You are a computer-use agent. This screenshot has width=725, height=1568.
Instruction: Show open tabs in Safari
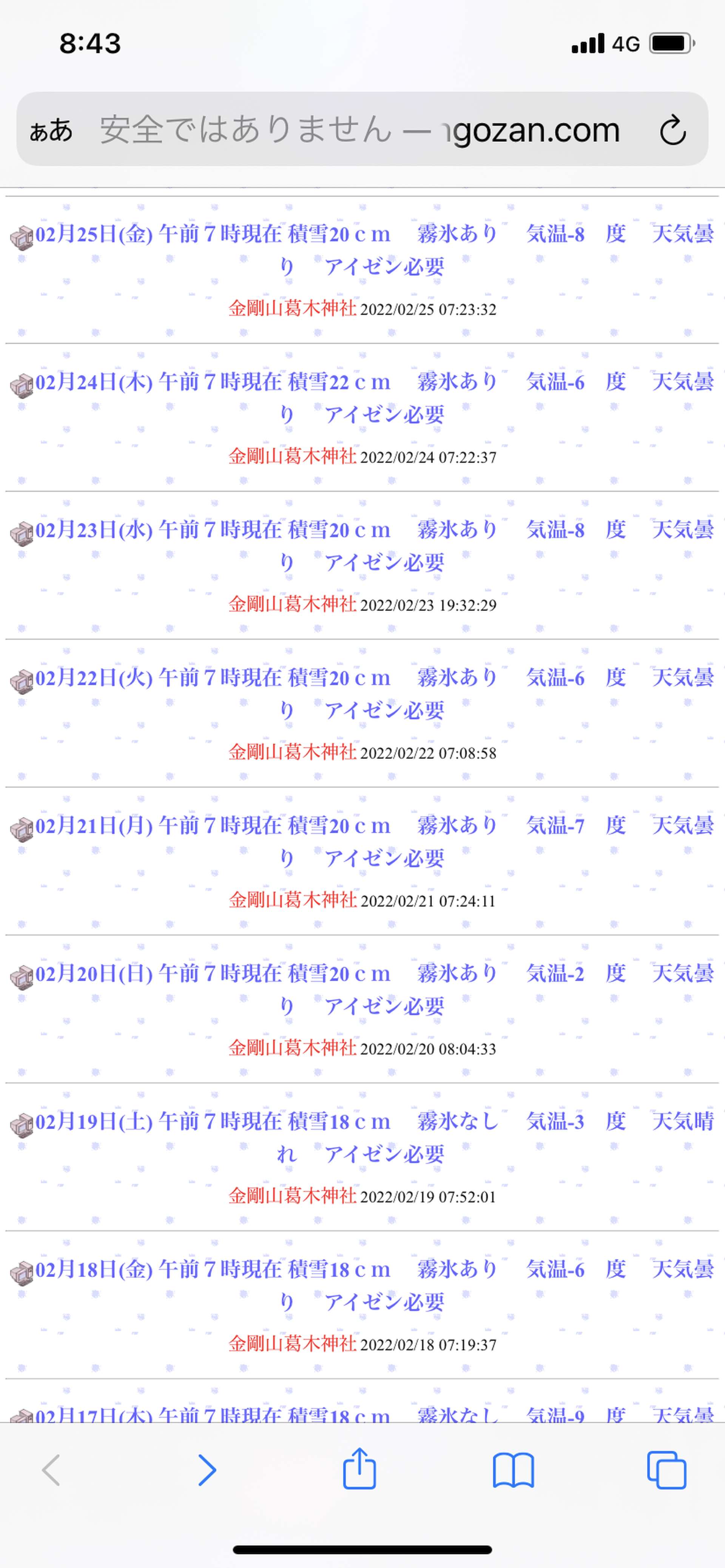[666, 1470]
